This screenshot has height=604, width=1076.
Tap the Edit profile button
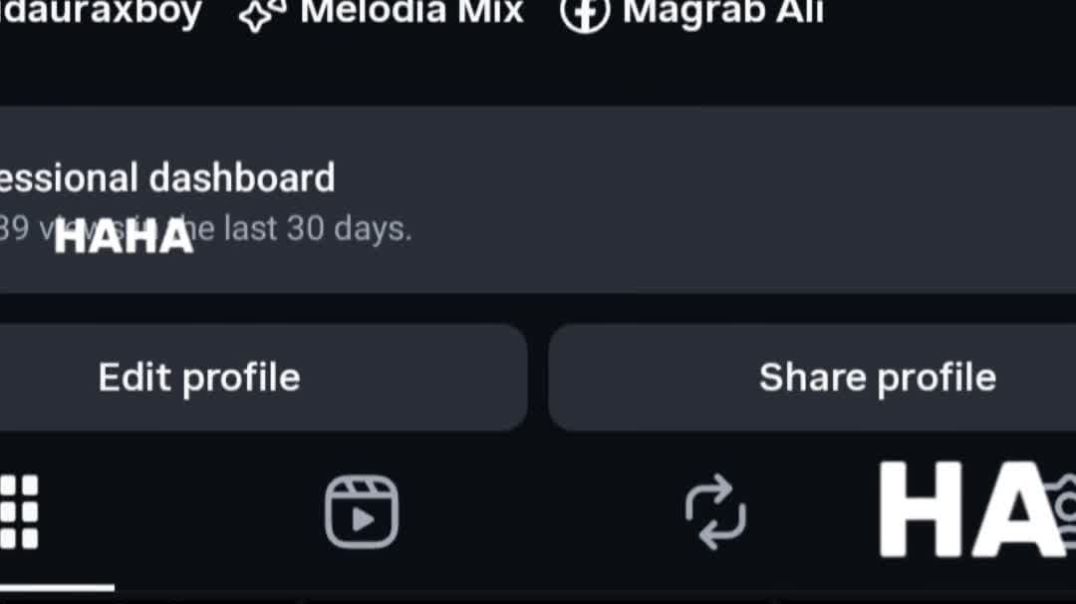tap(200, 377)
